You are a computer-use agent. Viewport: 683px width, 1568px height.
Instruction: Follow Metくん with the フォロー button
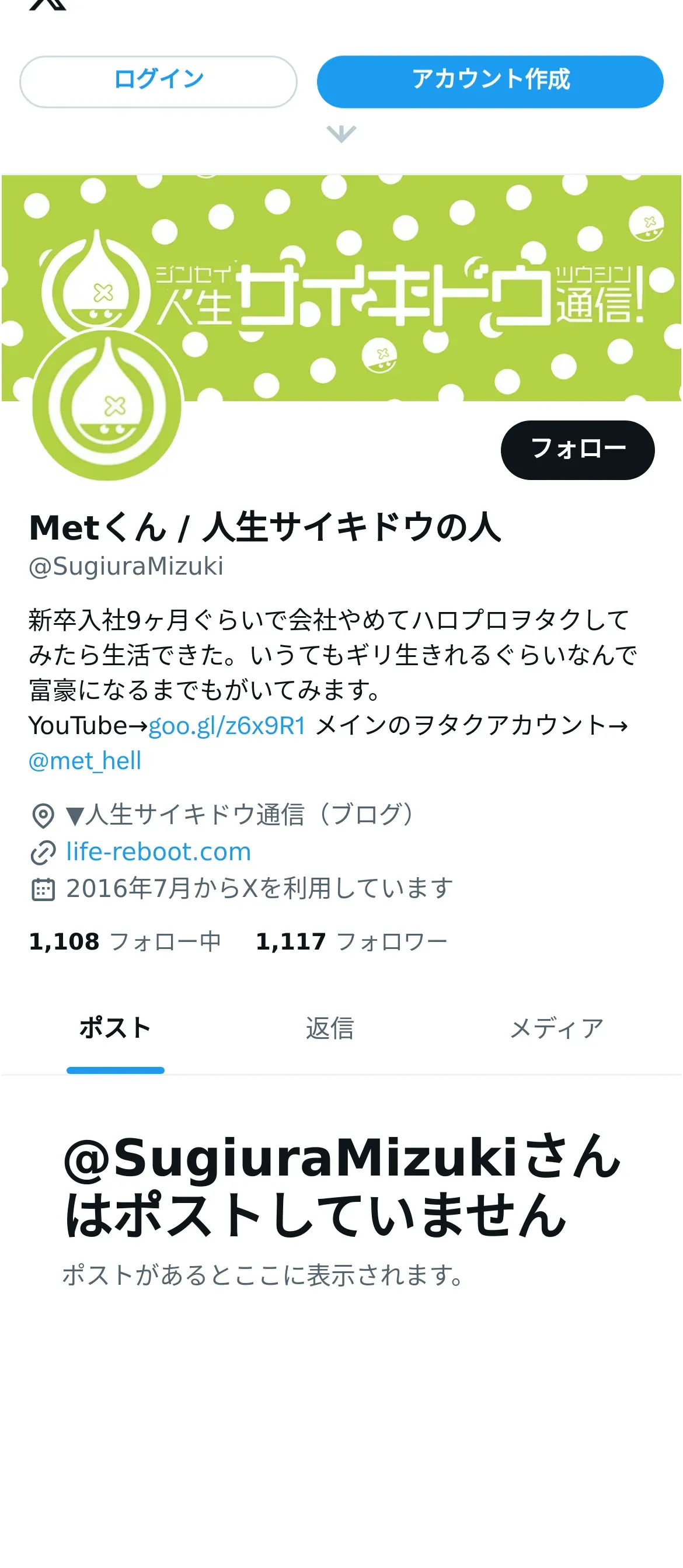click(x=577, y=450)
